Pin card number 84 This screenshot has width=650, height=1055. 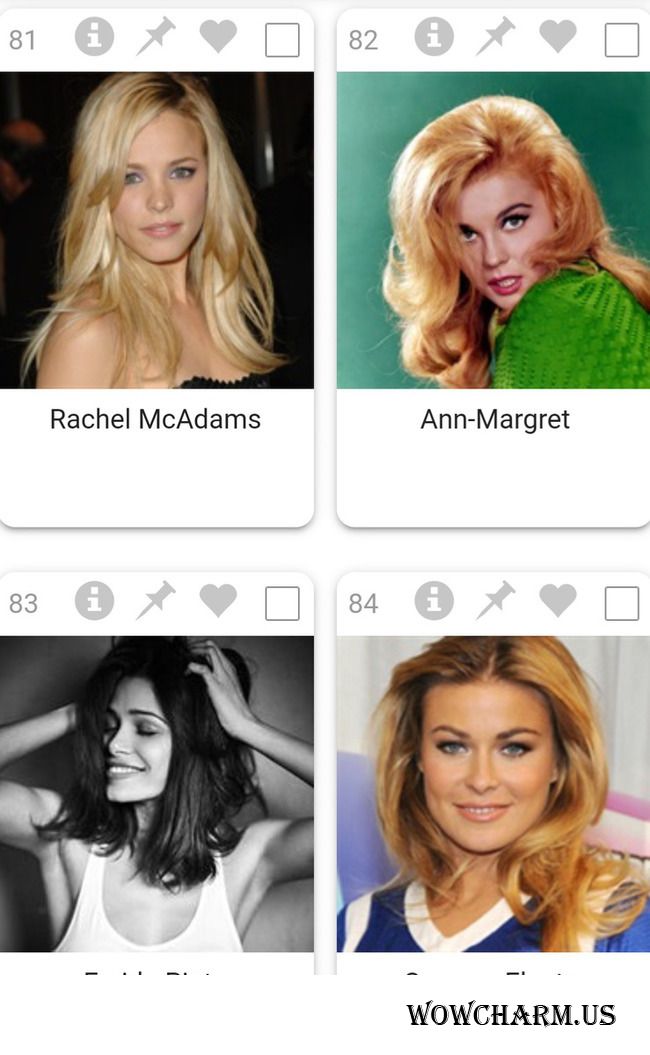(496, 602)
